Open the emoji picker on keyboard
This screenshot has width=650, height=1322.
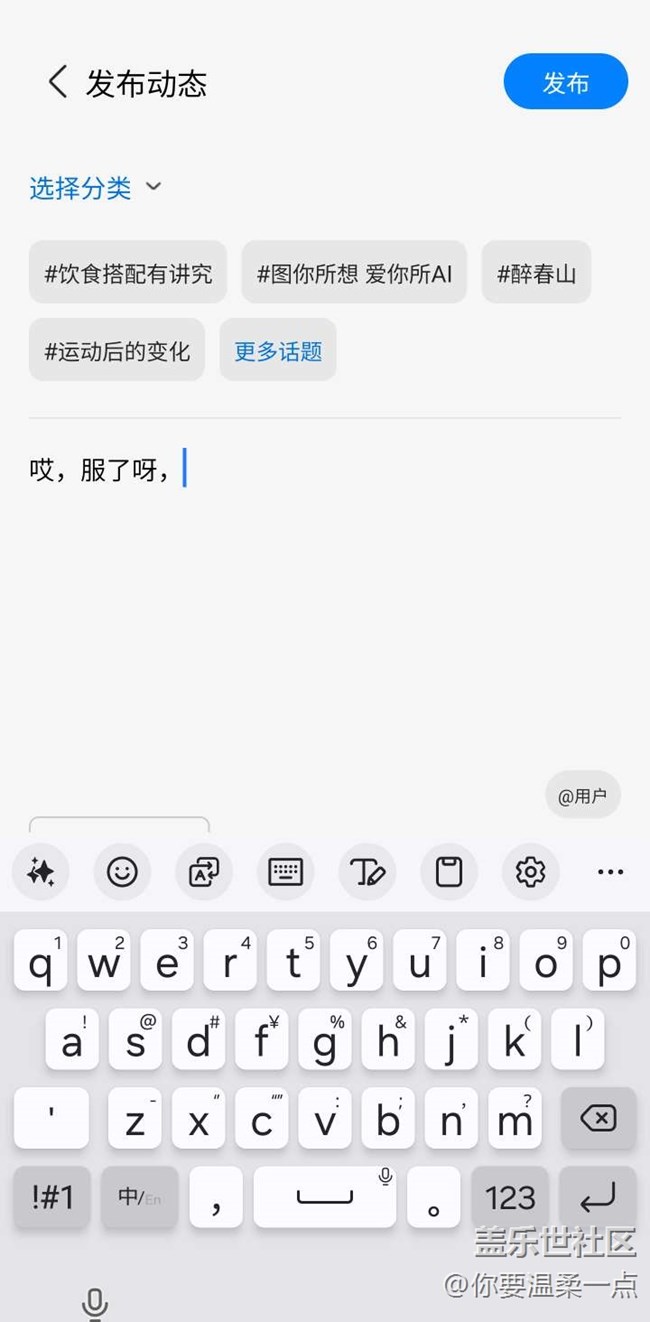122,872
